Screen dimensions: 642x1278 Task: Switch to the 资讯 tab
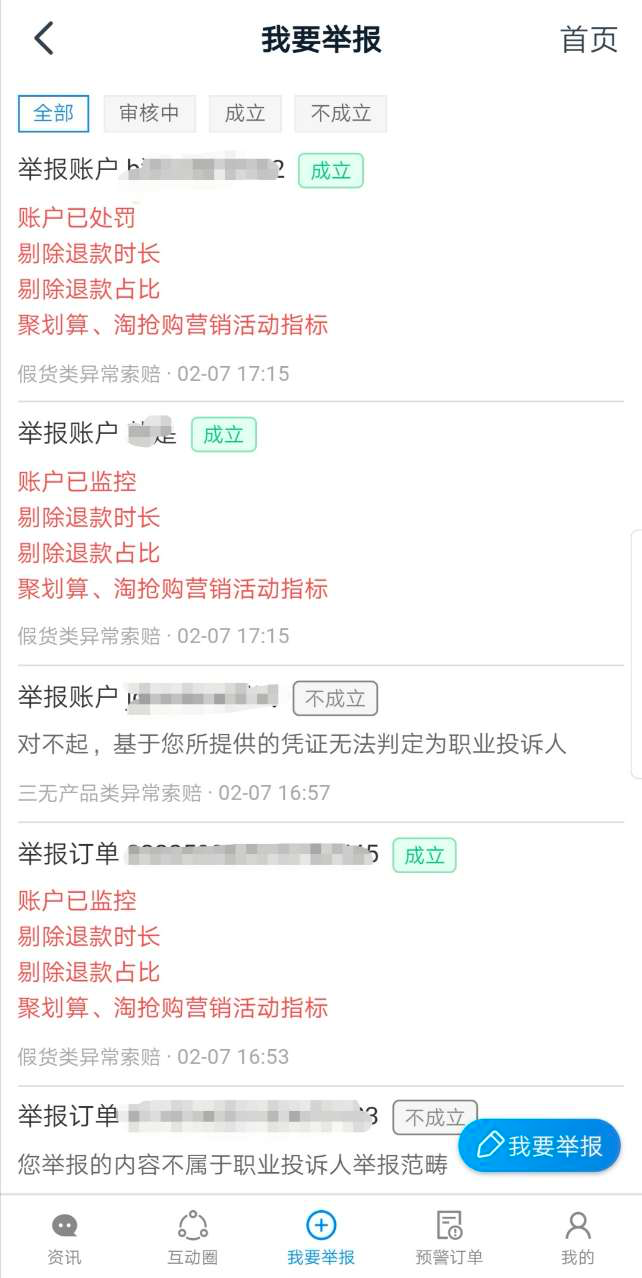[x=65, y=1238]
